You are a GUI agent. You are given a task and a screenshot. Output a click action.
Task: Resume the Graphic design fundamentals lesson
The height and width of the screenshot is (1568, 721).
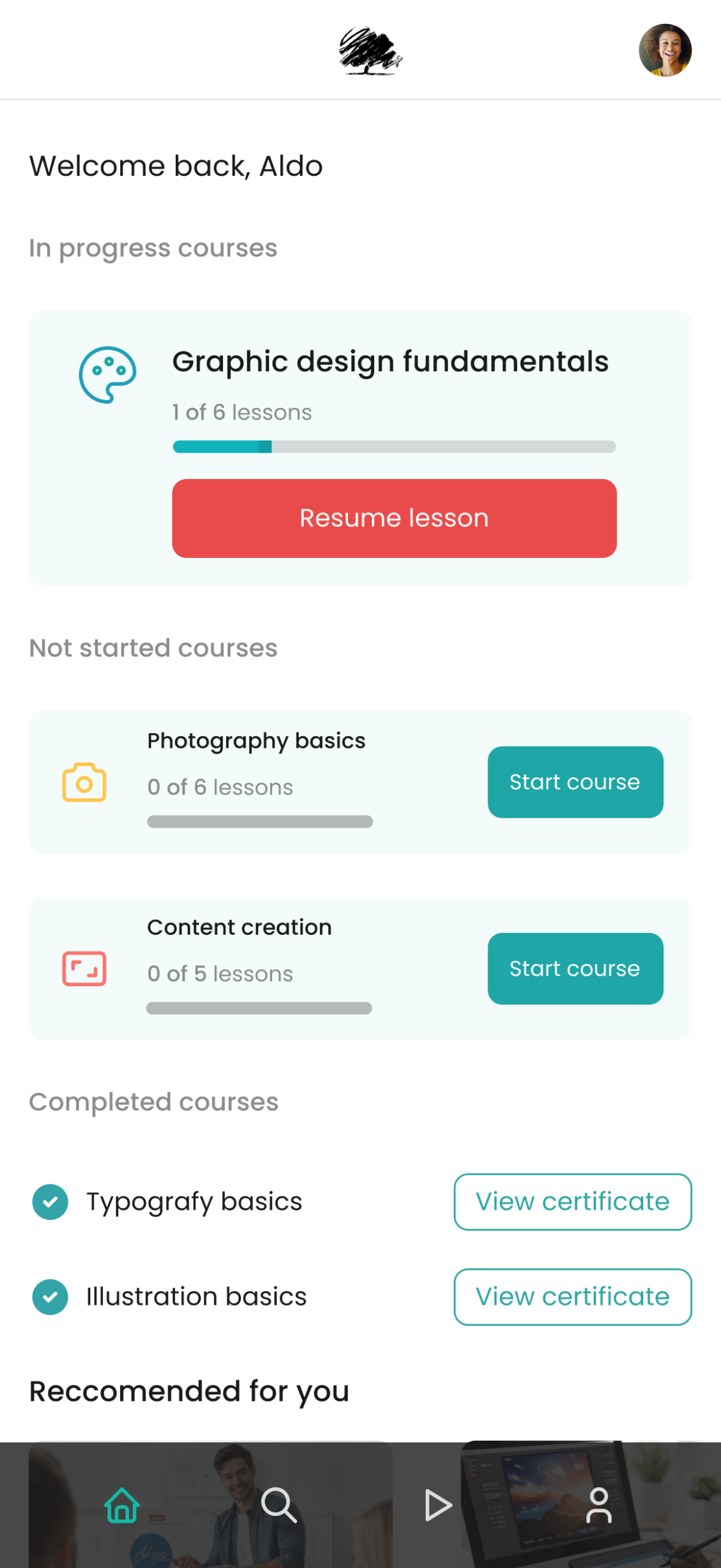tap(394, 518)
